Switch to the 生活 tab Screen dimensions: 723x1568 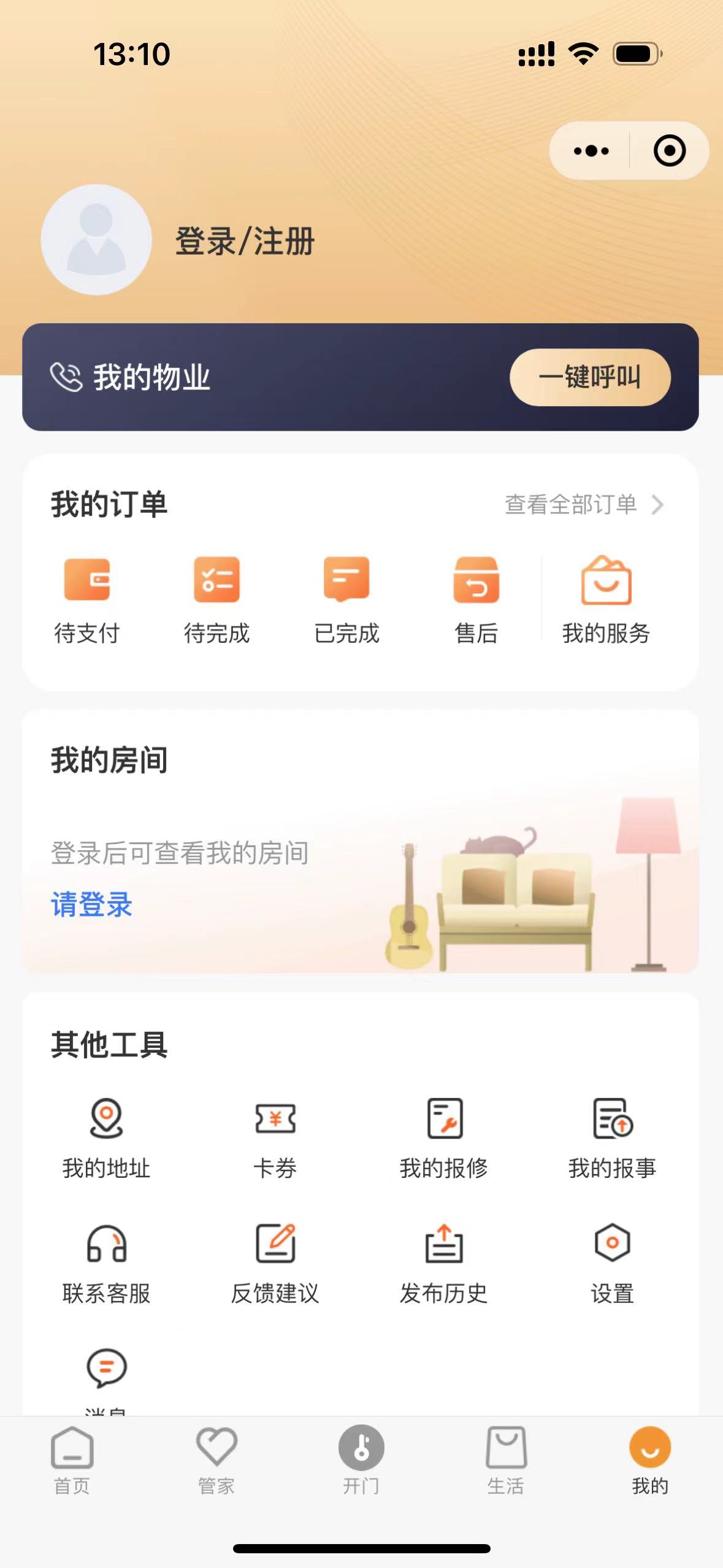tap(505, 1461)
